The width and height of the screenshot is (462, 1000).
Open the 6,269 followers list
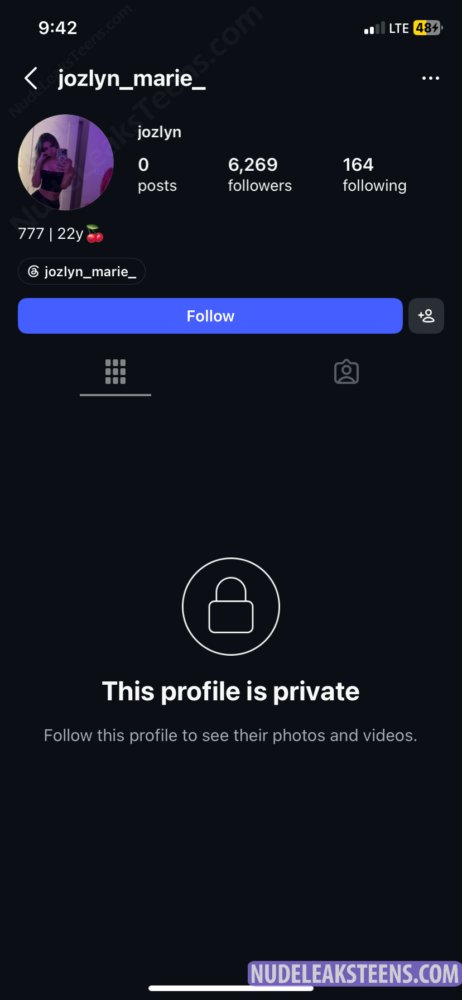pos(260,175)
